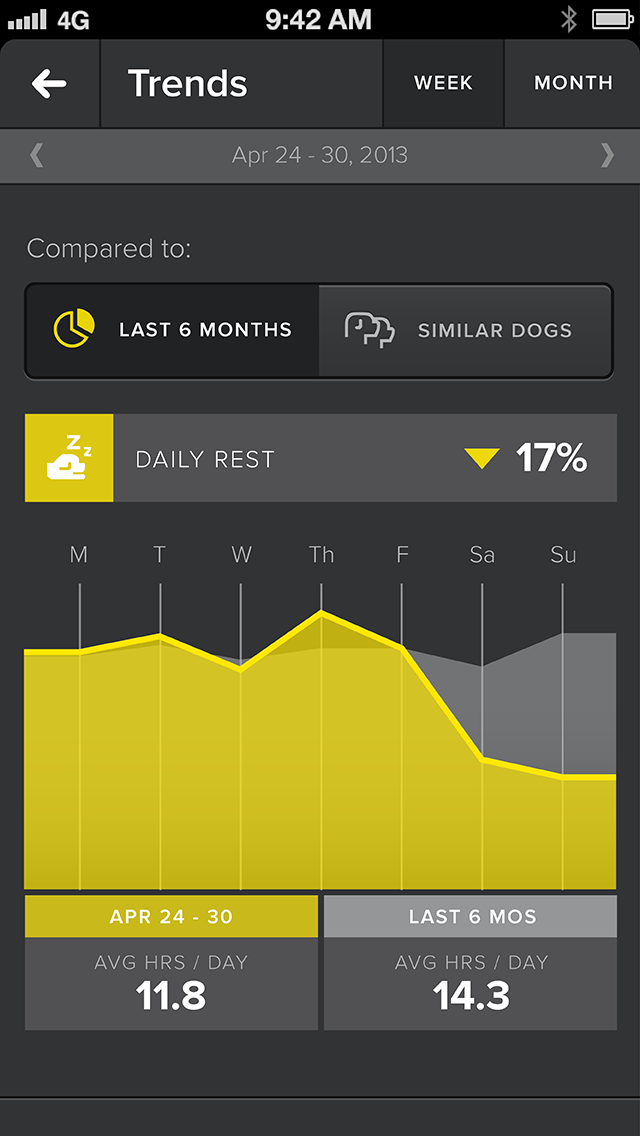Go to the previous week

click(37, 155)
